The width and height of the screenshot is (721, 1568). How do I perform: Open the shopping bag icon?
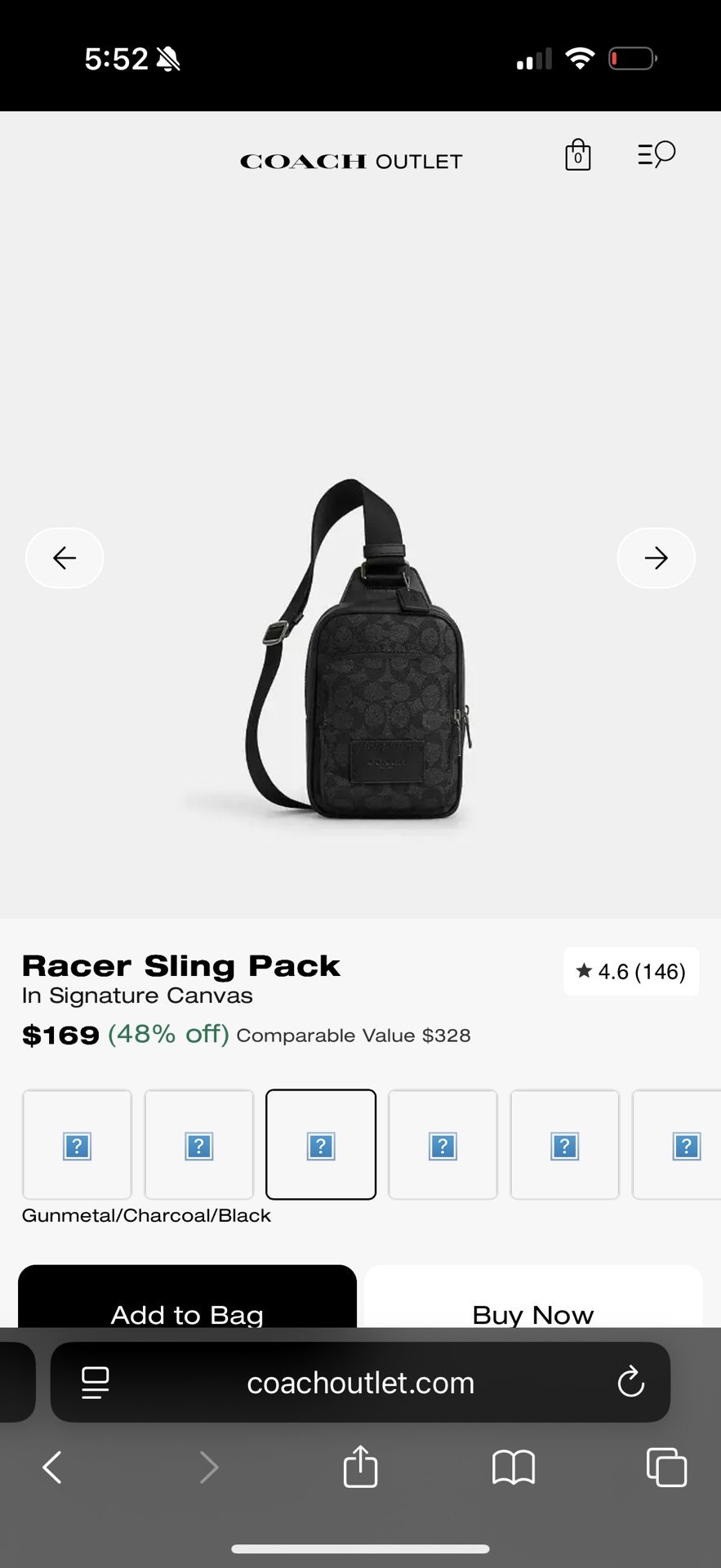point(577,155)
